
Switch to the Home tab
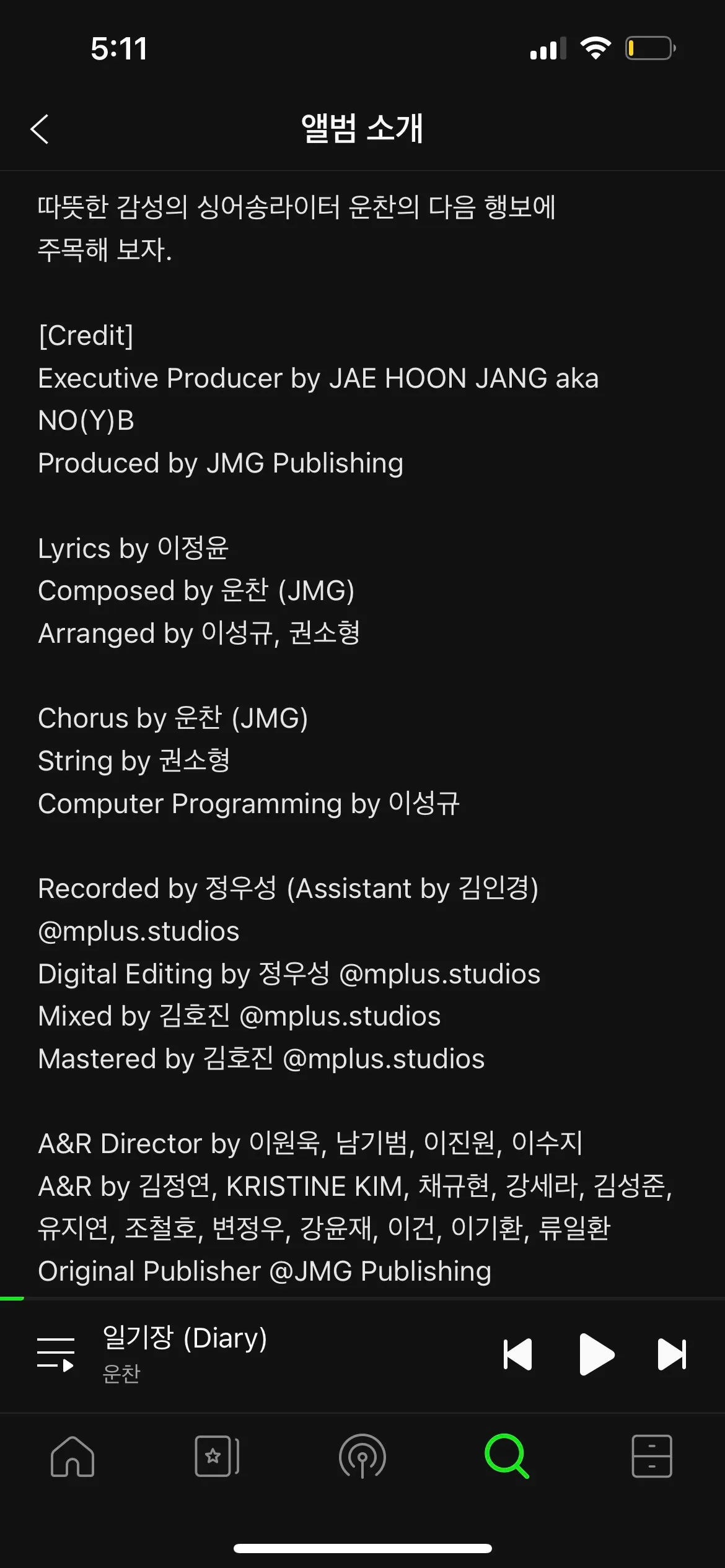tap(72, 1457)
